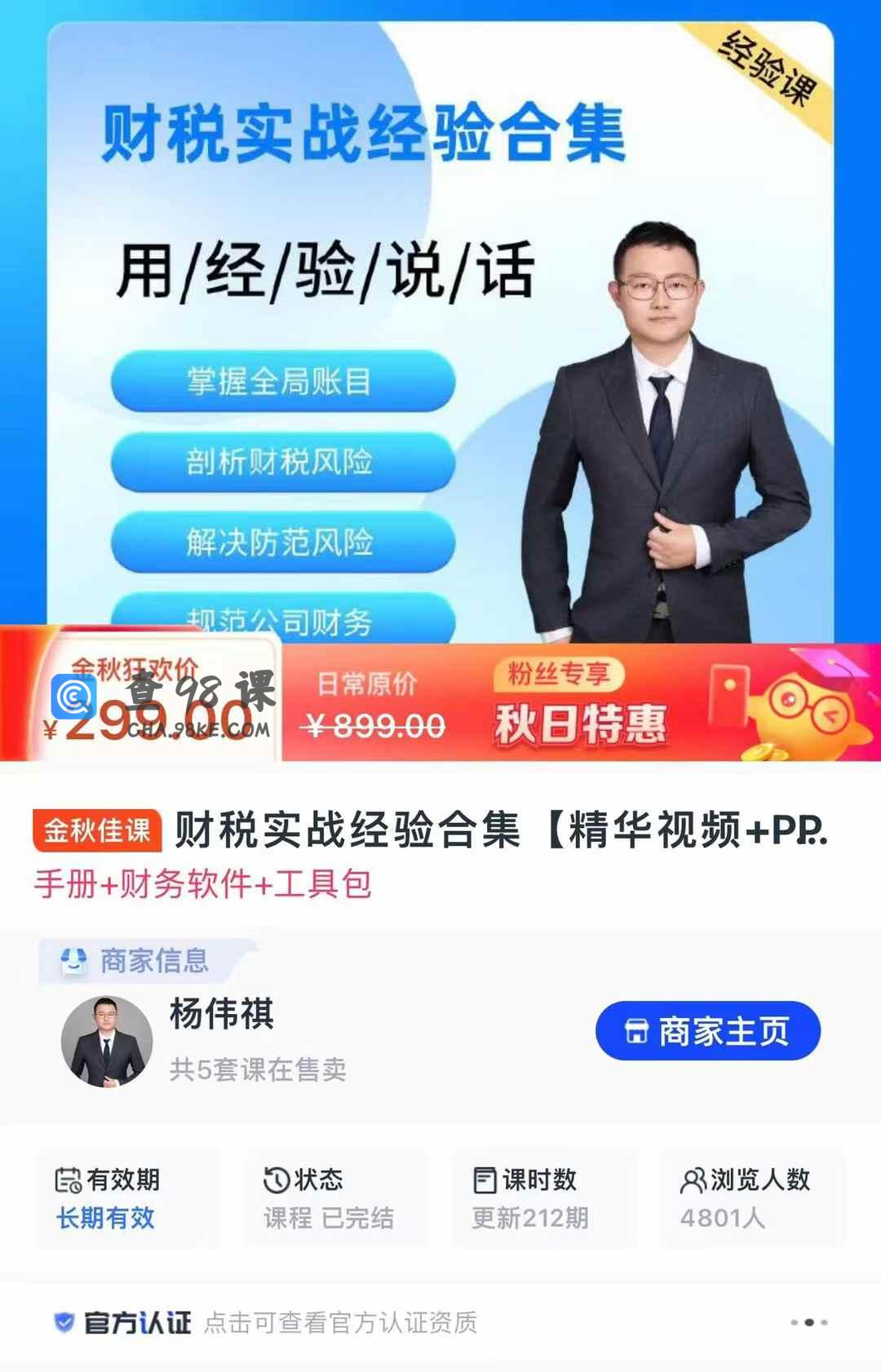Open 官方认证 to view certification credentials
Image resolution: width=881 pixels, height=1372 pixels.
tap(265, 1322)
